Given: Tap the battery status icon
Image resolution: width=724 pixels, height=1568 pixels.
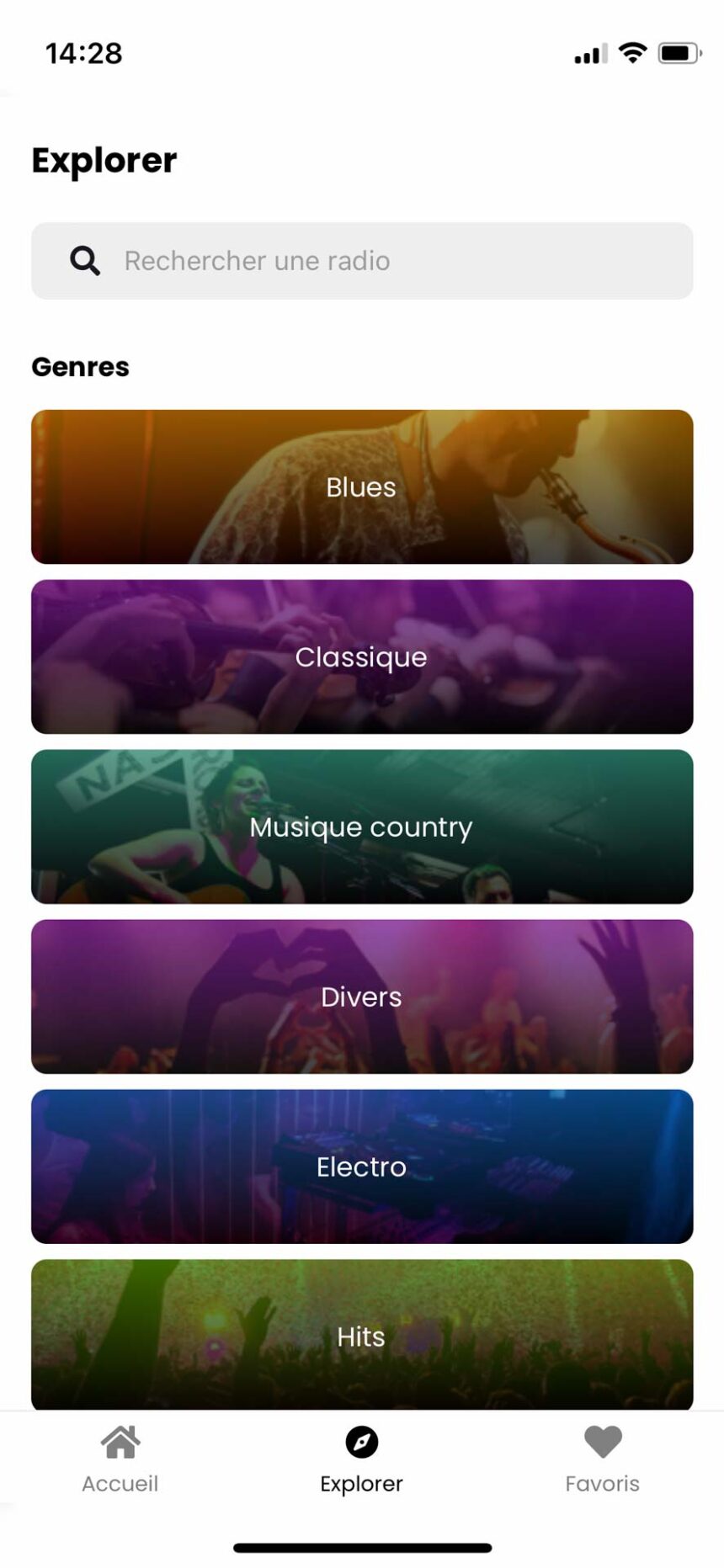Looking at the screenshot, I should tap(678, 52).
